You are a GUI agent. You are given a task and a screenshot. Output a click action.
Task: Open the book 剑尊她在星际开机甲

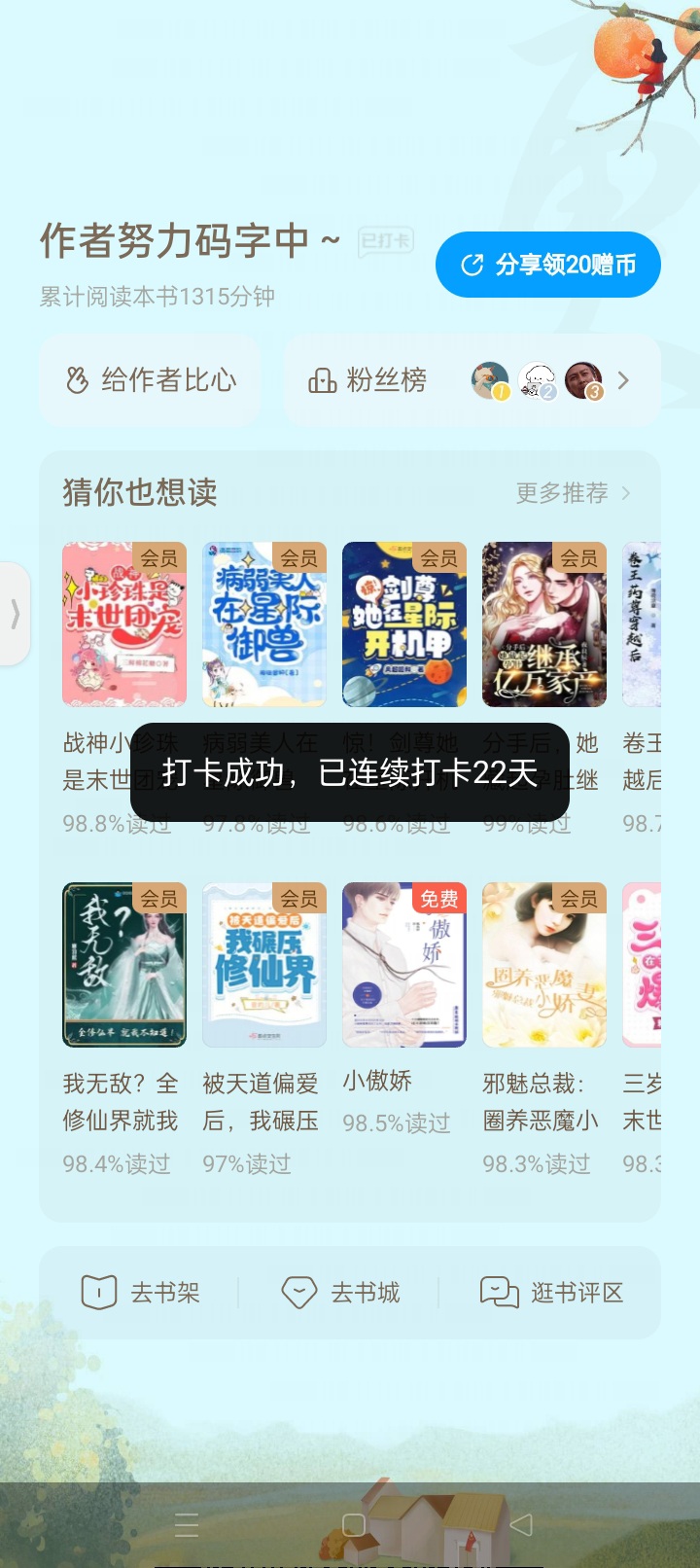point(404,624)
